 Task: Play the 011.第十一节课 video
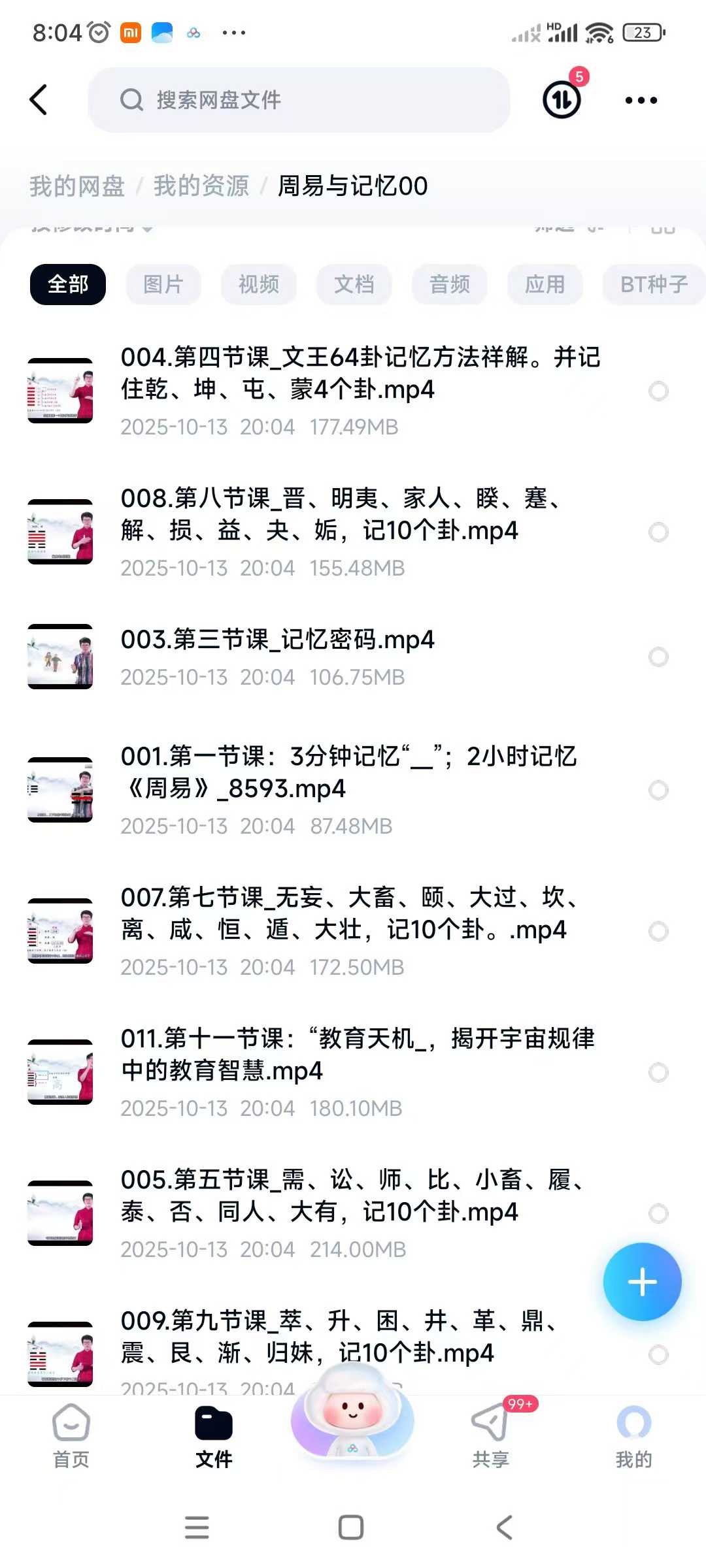click(357, 1054)
